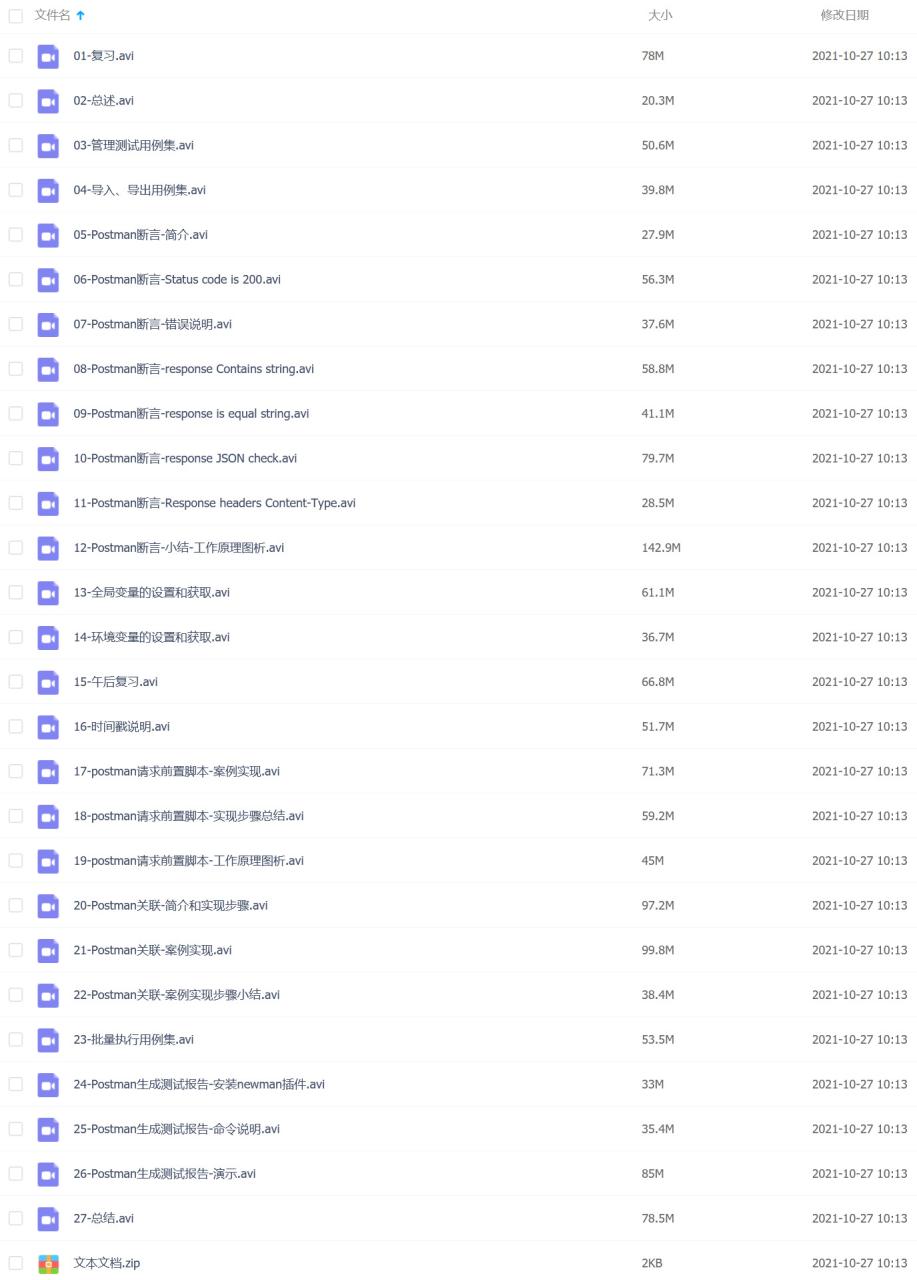Open 24-Postman生成测试报告-安装newman插件.avi
917x1280 pixels.
click(198, 1084)
